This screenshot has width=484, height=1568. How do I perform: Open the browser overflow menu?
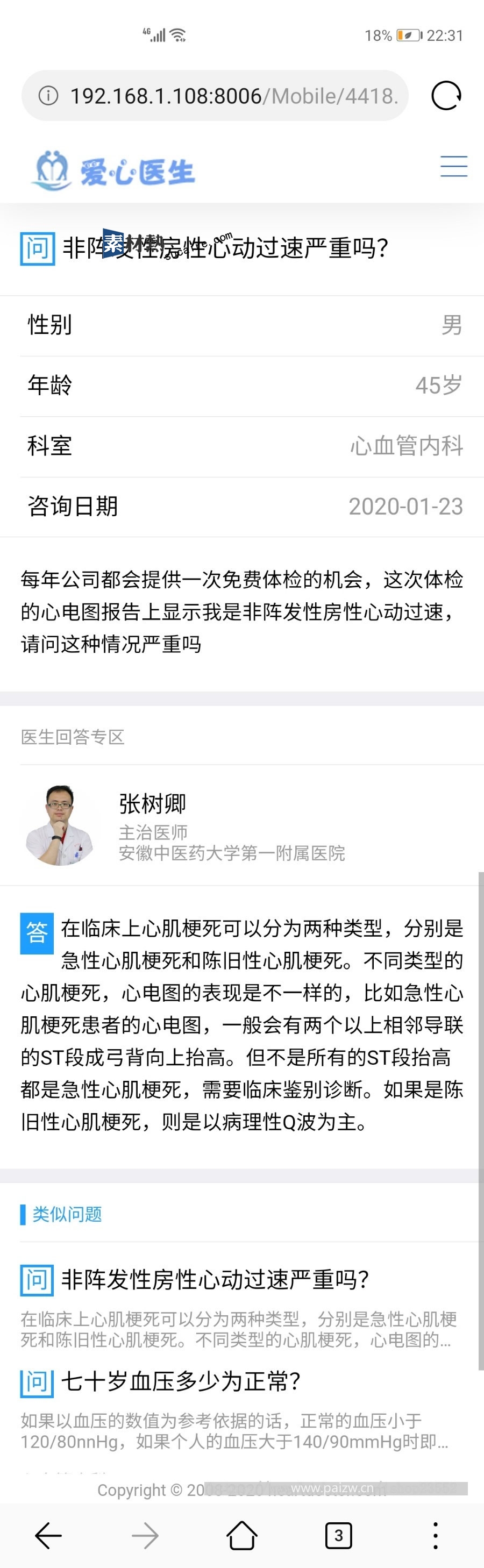pos(435,1535)
